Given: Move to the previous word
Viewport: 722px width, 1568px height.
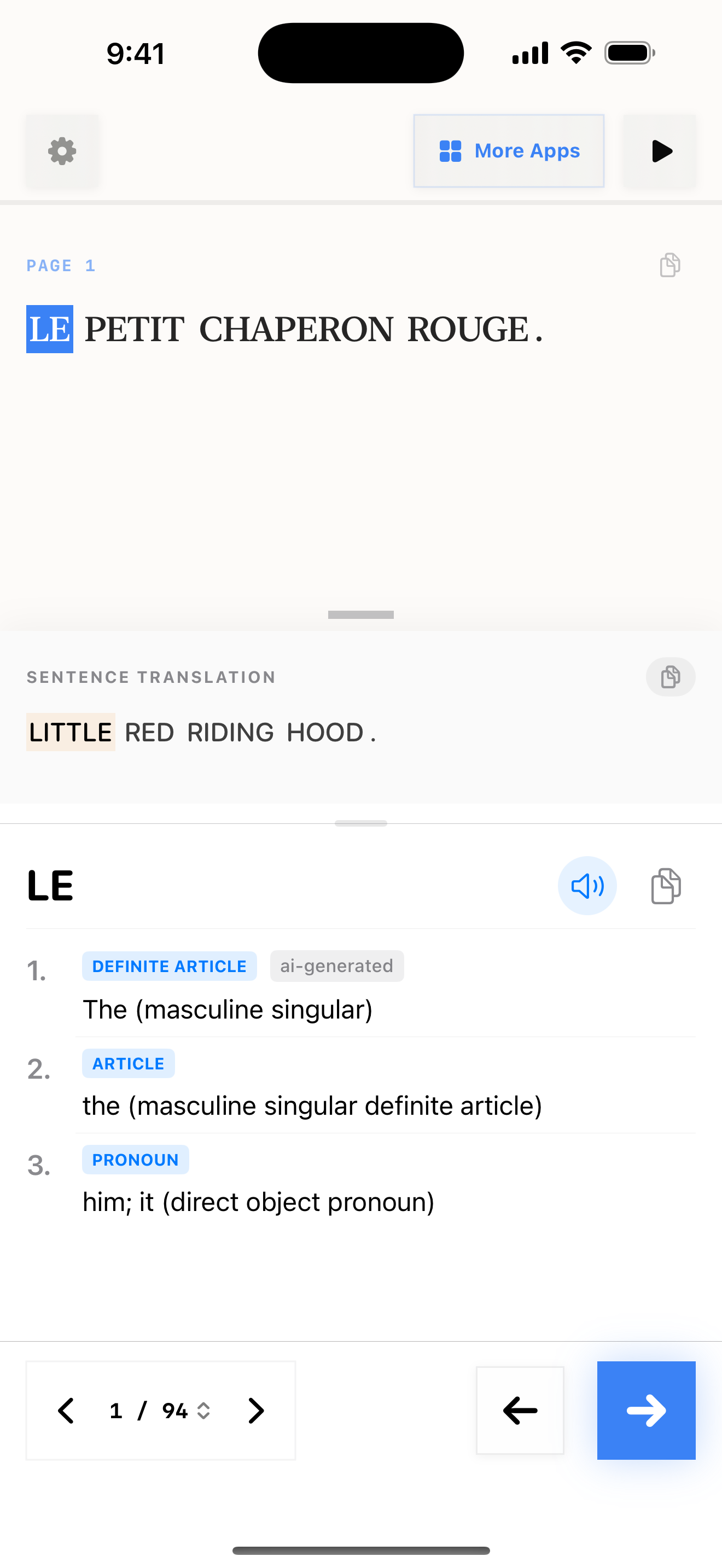Looking at the screenshot, I should click(520, 1411).
